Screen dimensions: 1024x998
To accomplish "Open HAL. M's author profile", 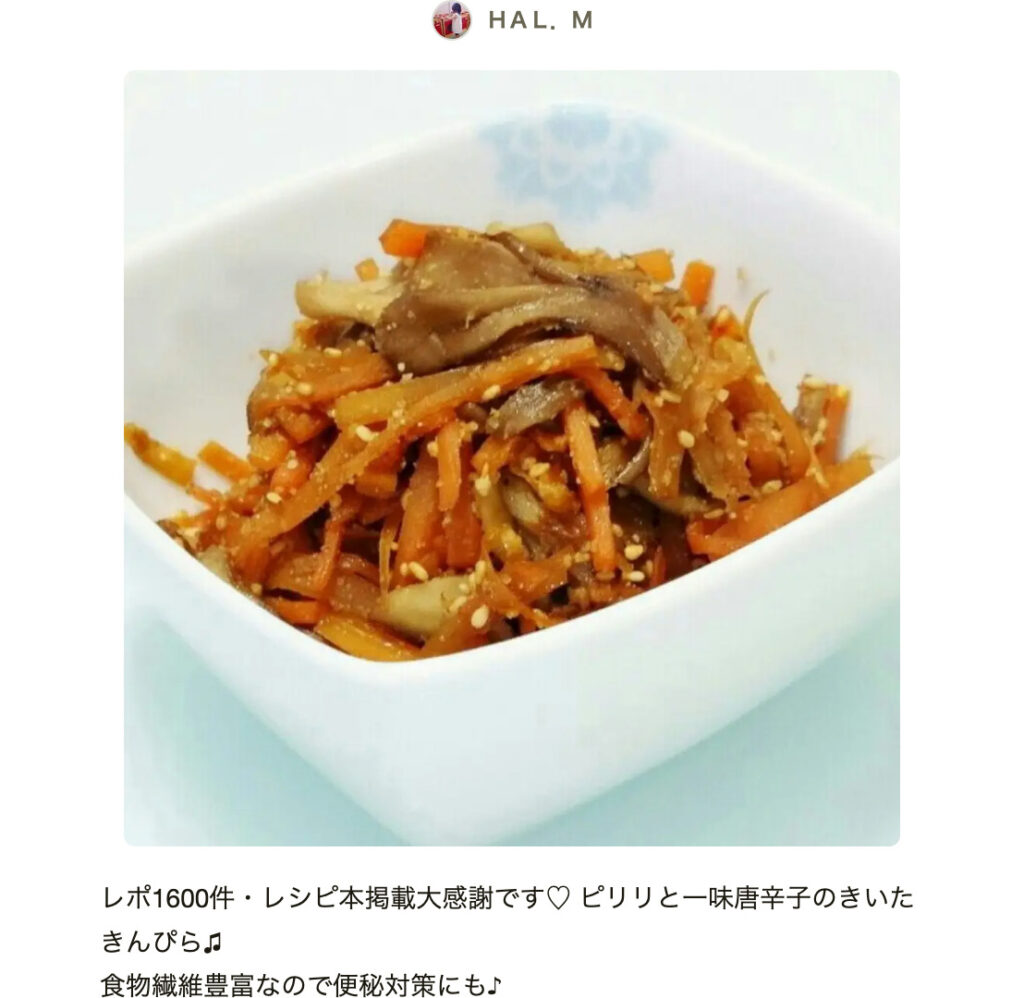I will click(512, 21).
